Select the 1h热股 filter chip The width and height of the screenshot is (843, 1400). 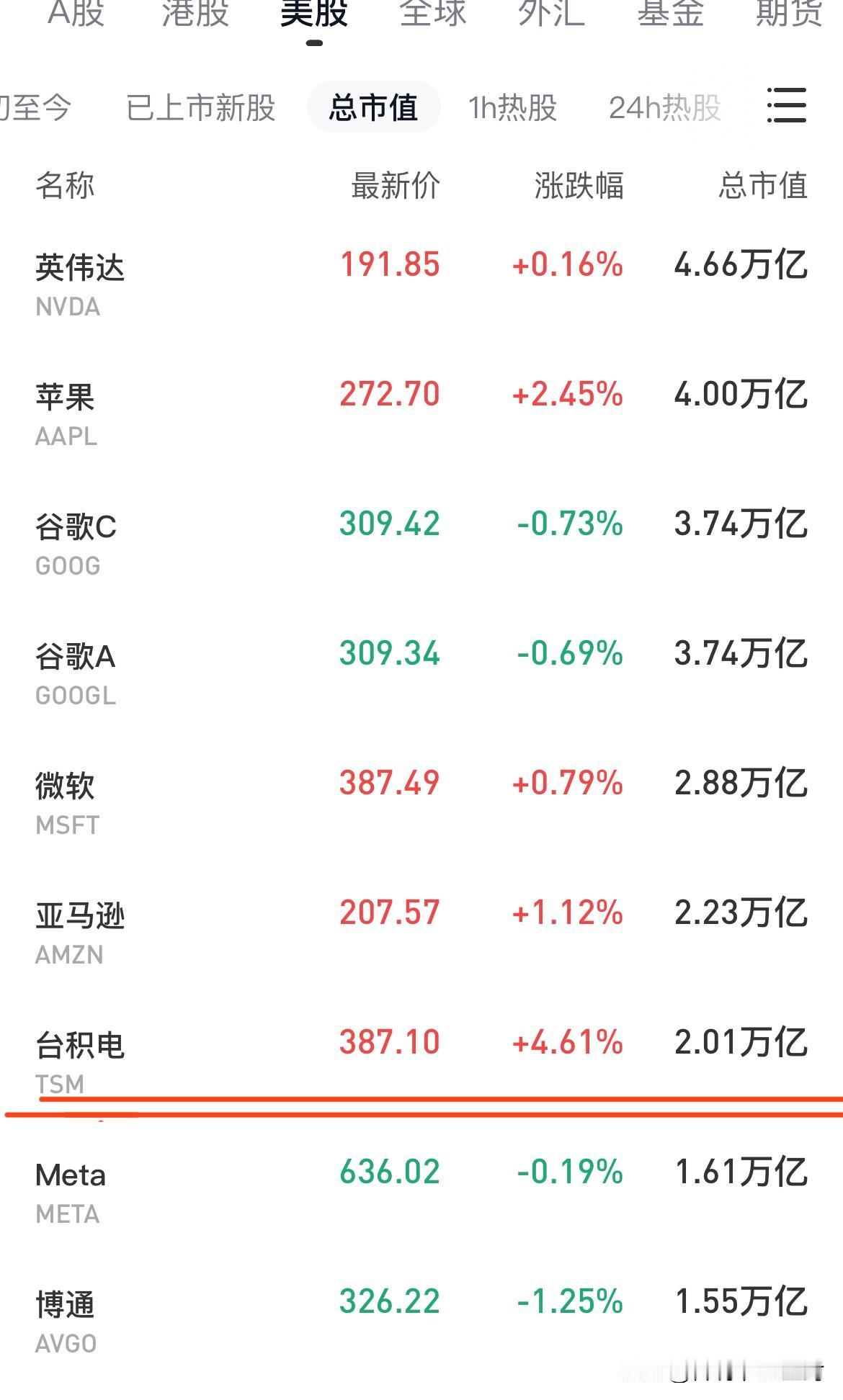(x=513, y=108)
